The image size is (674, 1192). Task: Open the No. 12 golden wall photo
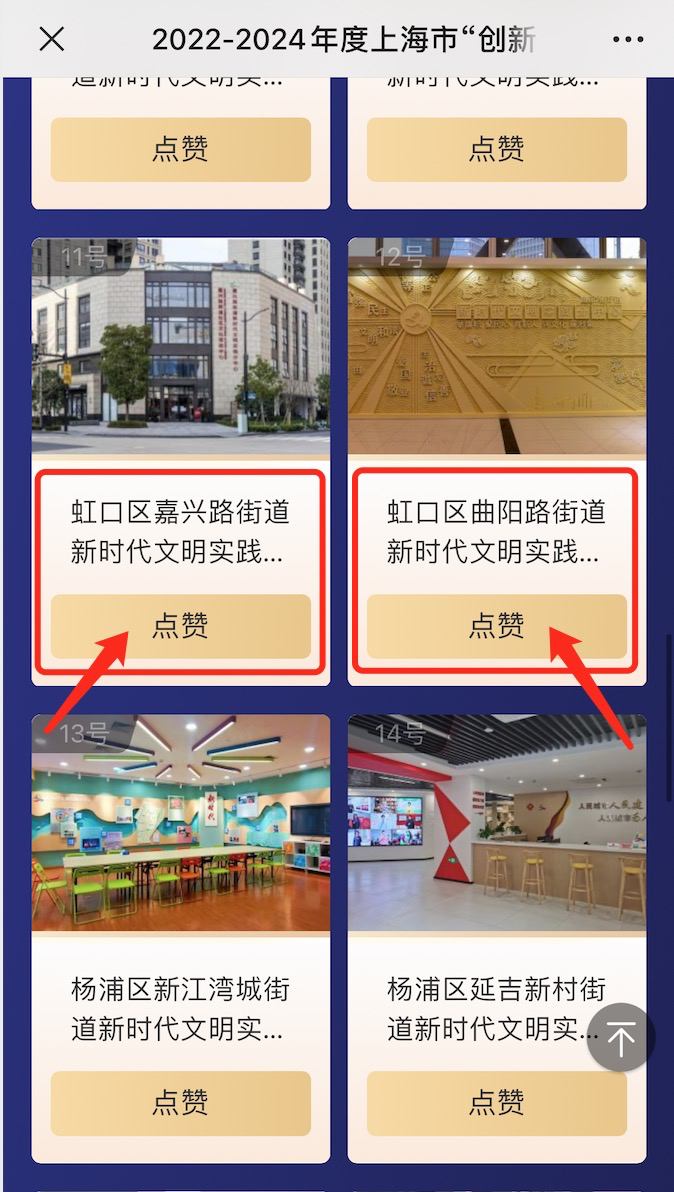coord(497,346)
